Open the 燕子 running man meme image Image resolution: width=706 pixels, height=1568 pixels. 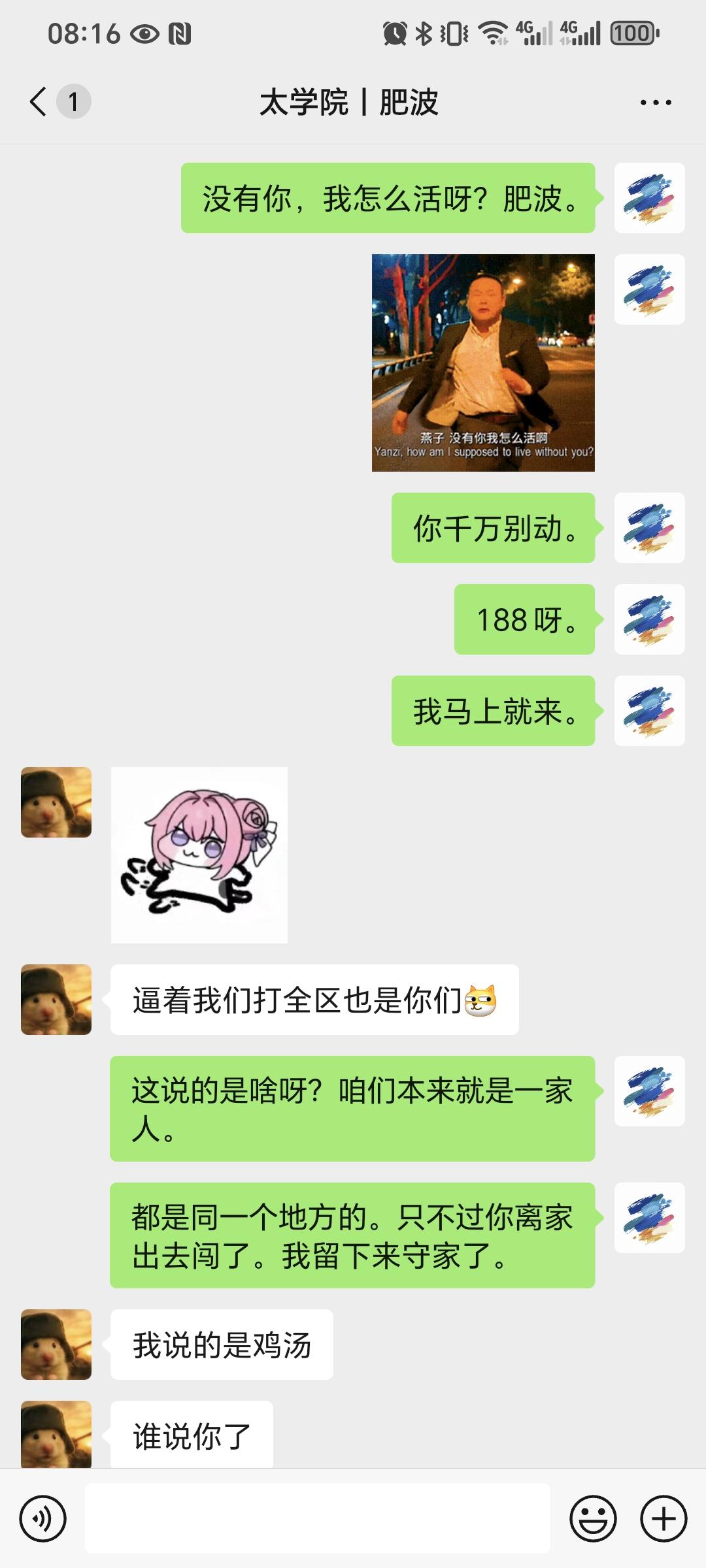482,361
